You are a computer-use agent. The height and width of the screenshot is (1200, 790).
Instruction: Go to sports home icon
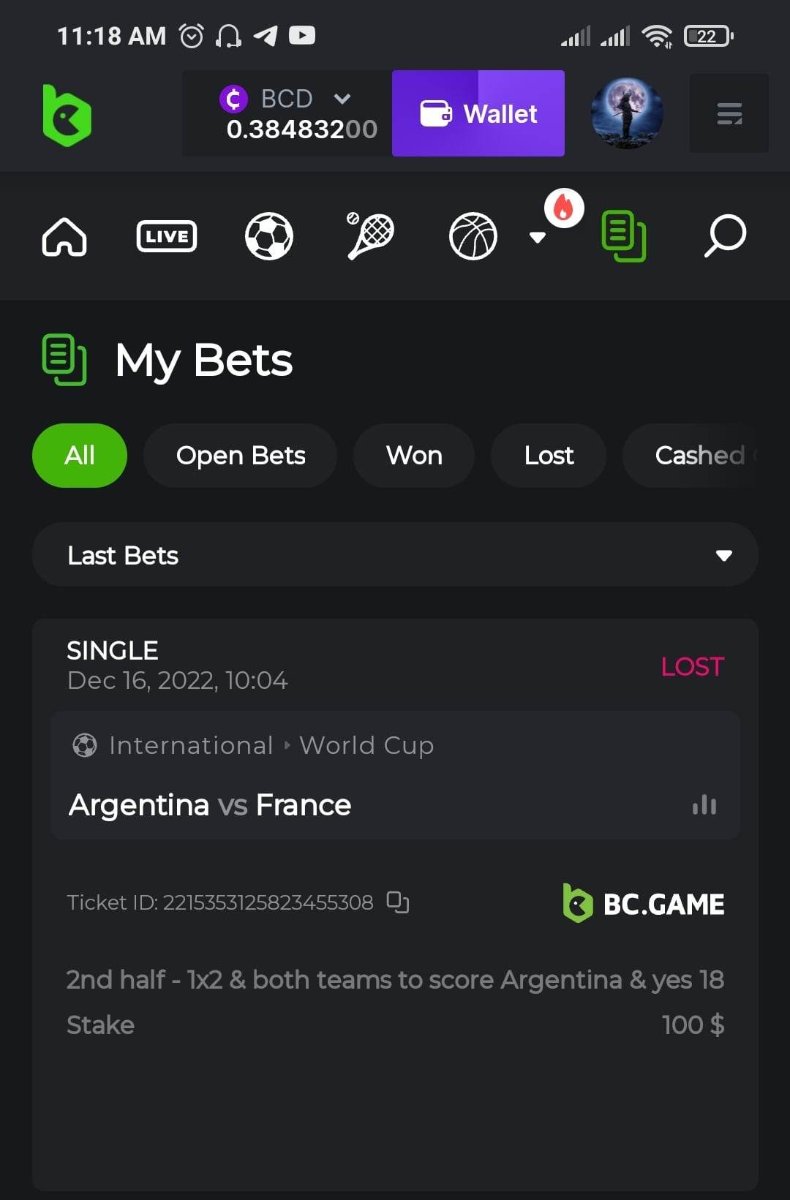(x=64, y=237)
